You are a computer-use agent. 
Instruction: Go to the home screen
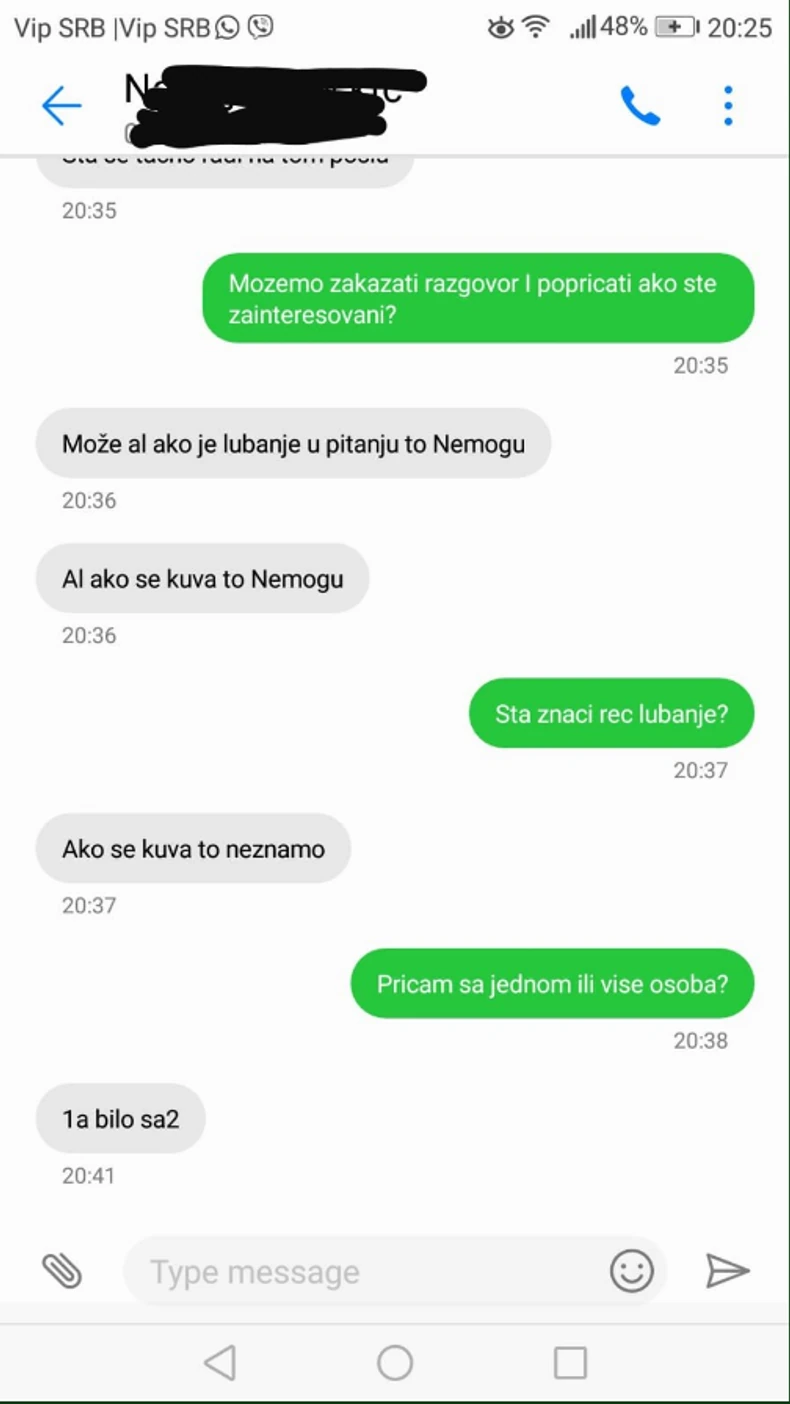click(x=395, y=1362)
